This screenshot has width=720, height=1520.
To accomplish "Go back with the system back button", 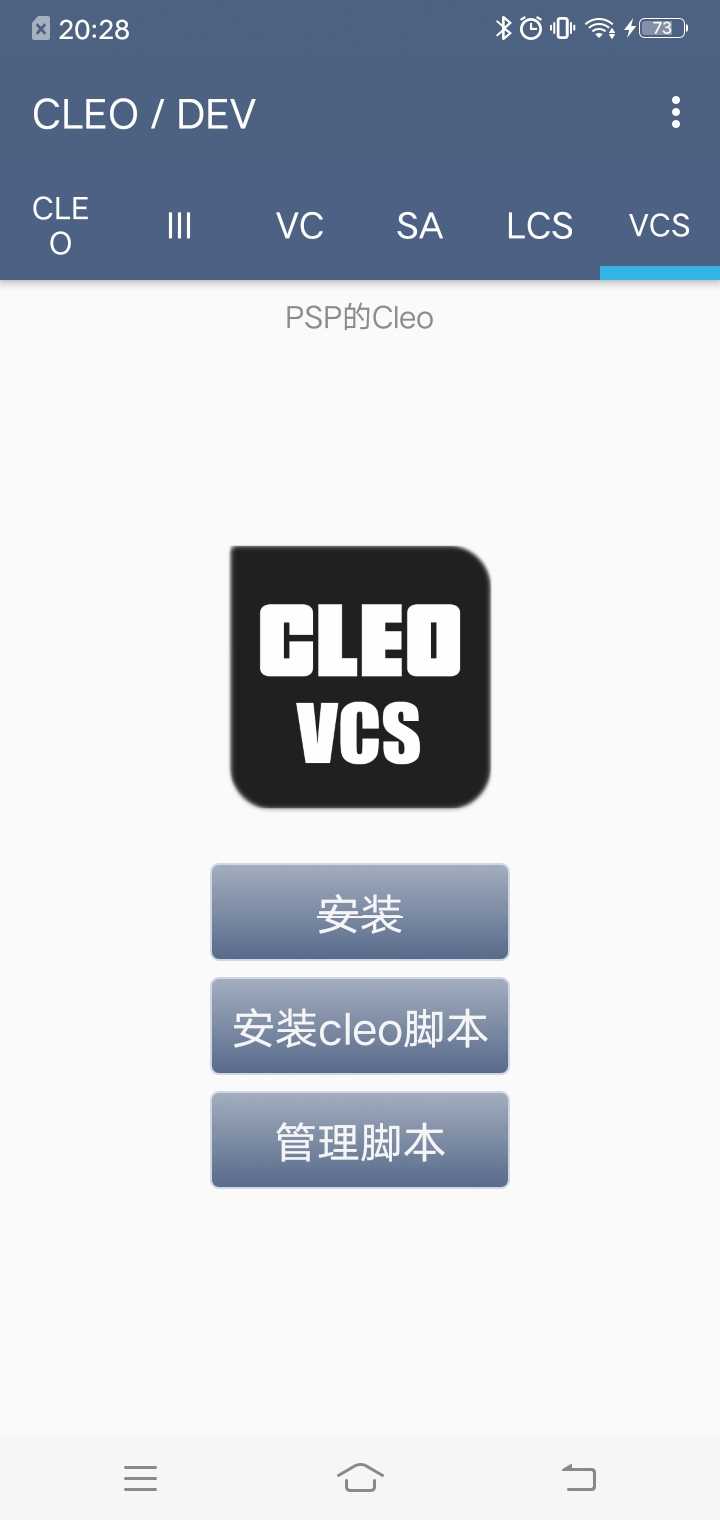I will [x=578, y=1477].
